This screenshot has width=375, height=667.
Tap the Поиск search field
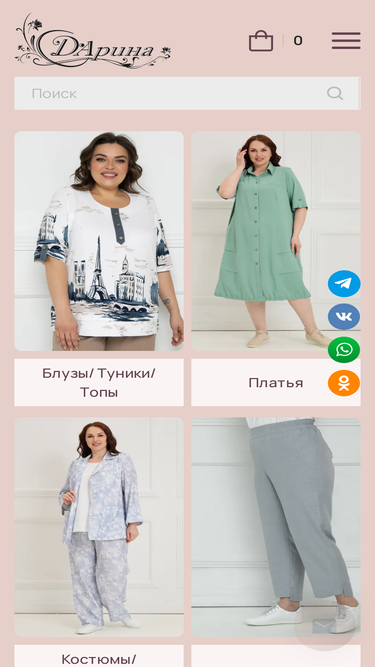click(x=187, y=93)
